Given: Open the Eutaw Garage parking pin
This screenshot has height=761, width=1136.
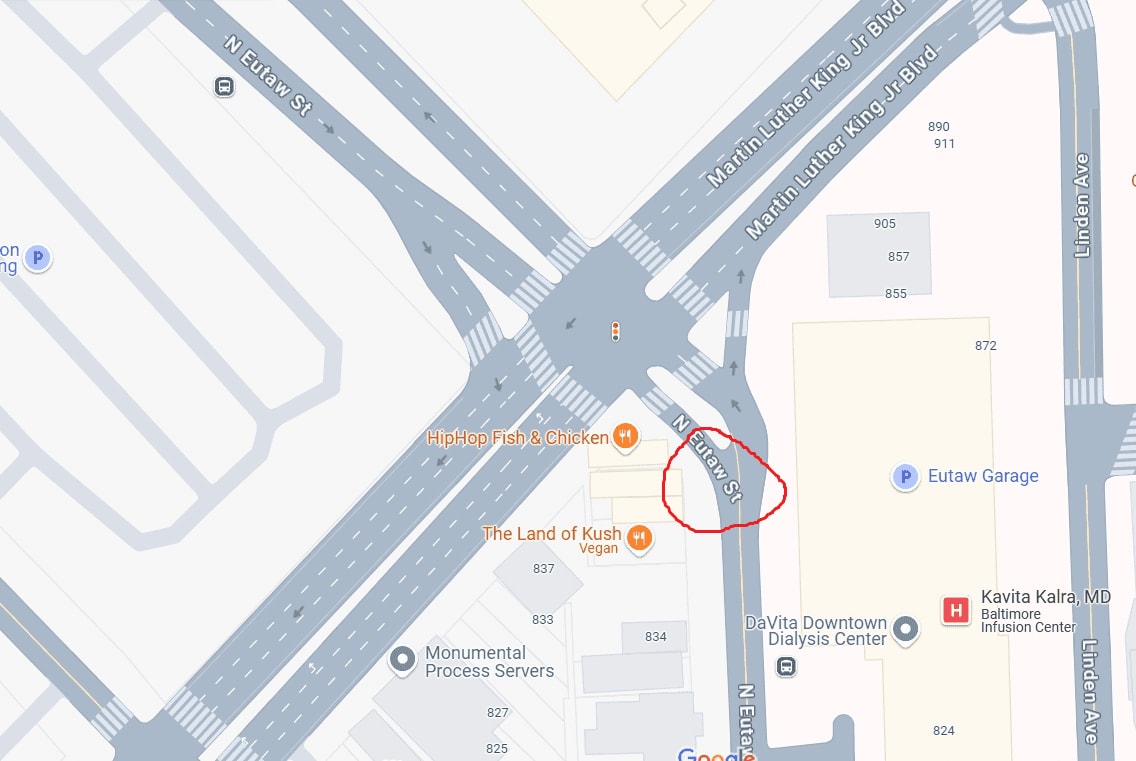Looking at the screenshot, I should pyautogui.click(x=905, y=477).
